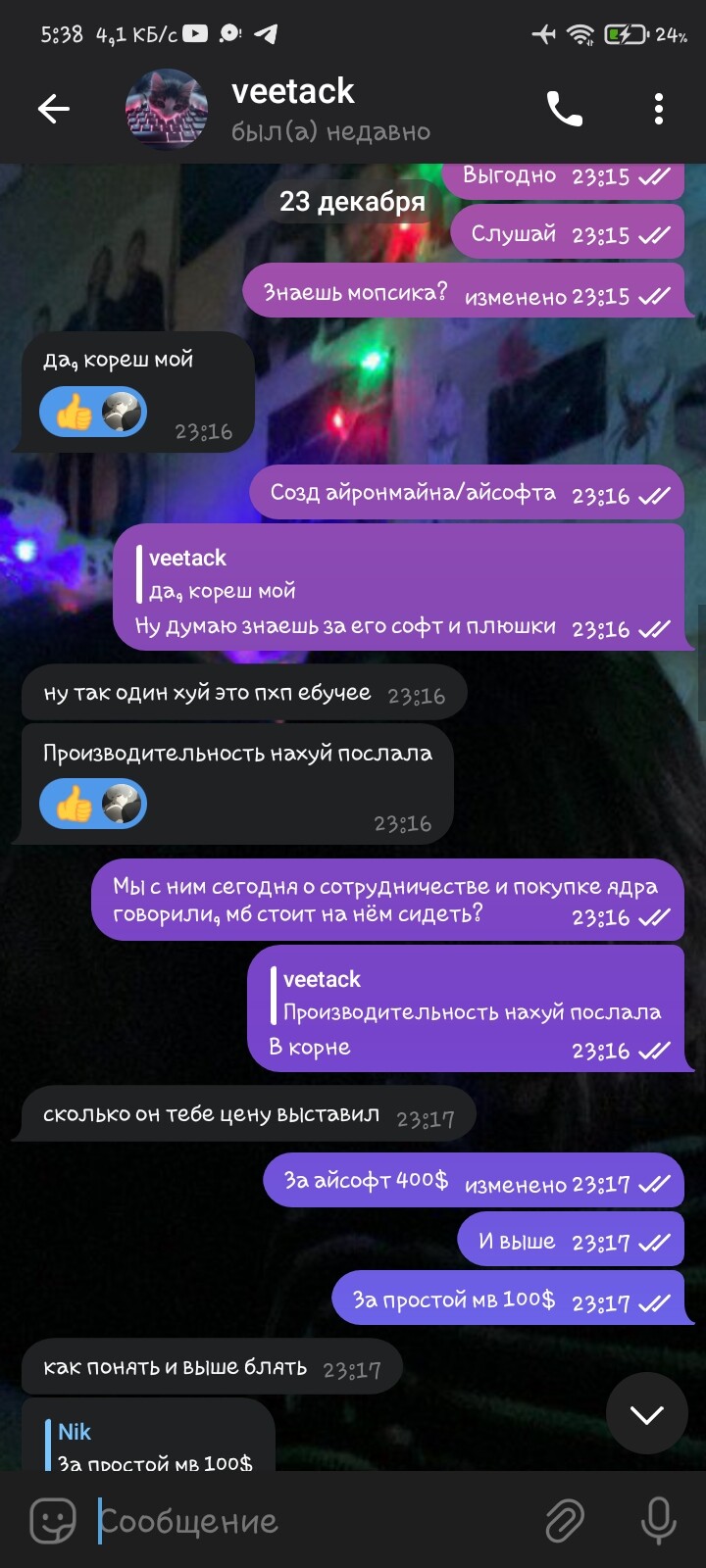Open veetack's profile from the header
This screenshot has height=1568, width=706.
click(294, 109)
